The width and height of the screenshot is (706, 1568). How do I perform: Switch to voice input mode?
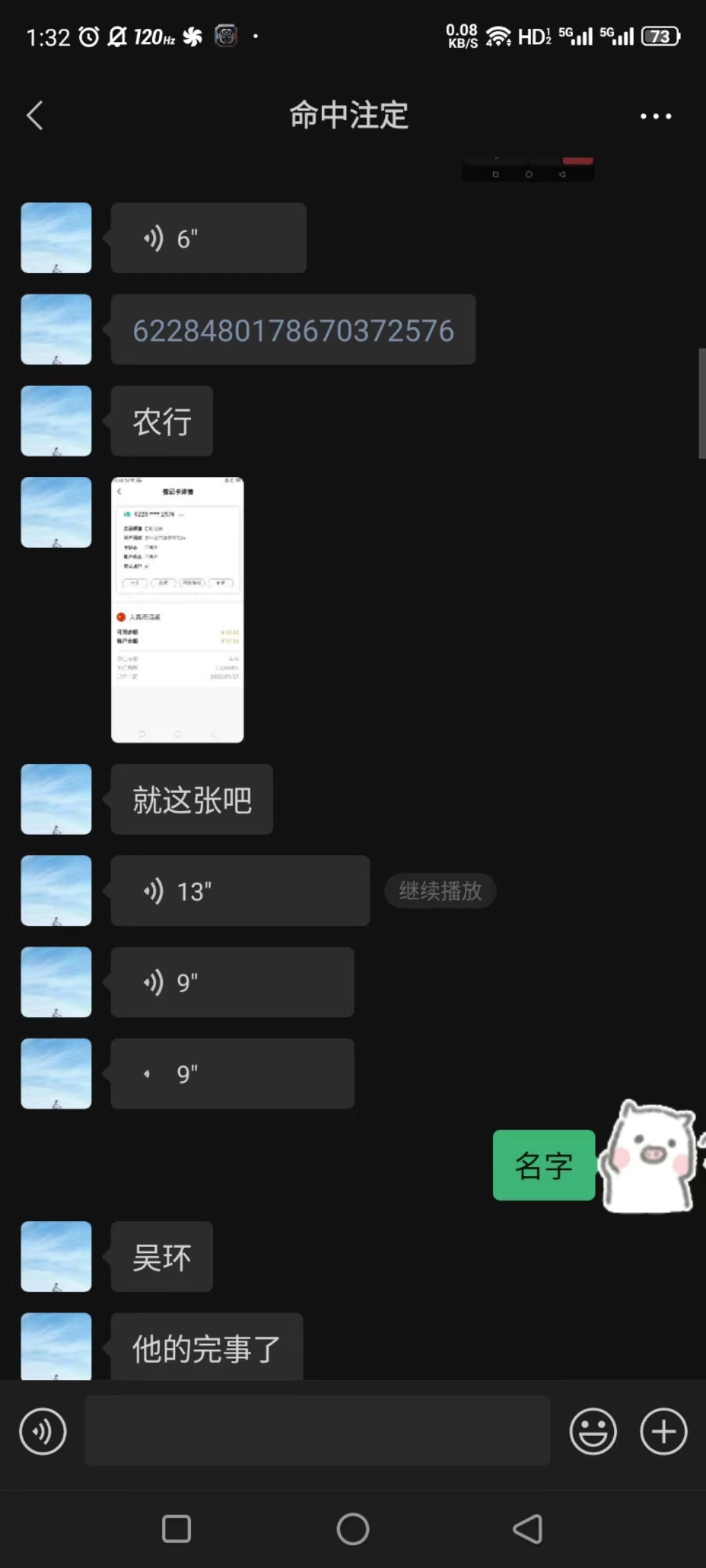pos(43,1431)
